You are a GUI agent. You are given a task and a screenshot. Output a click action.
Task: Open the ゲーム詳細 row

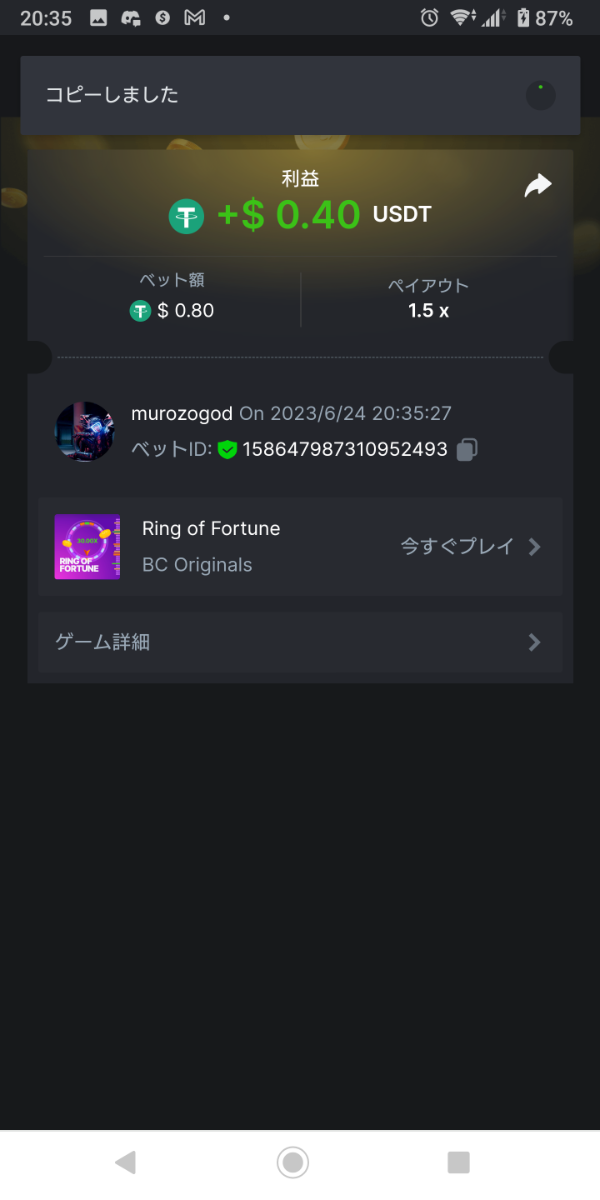tap(300, 642)
